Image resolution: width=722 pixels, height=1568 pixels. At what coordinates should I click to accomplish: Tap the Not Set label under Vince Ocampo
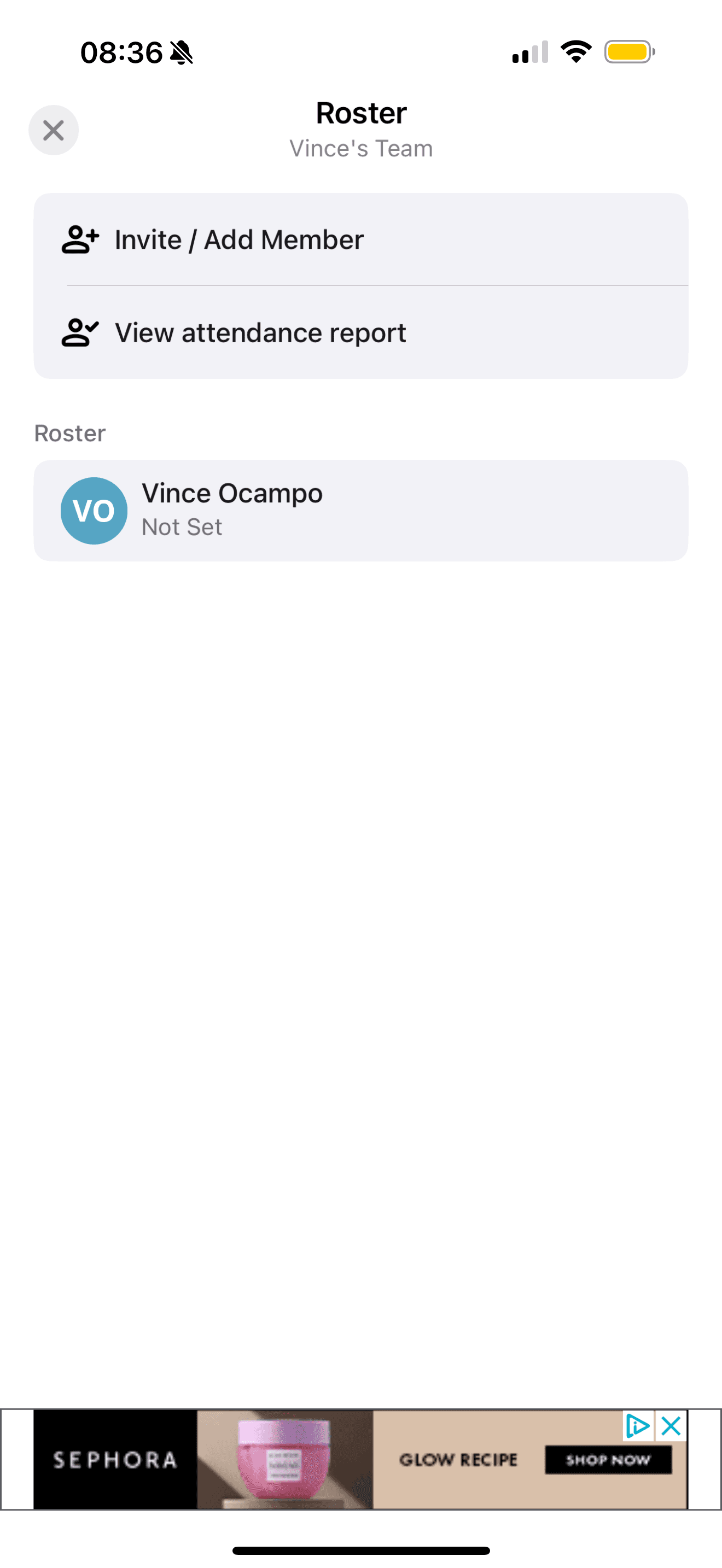click(x=182, y=526)
